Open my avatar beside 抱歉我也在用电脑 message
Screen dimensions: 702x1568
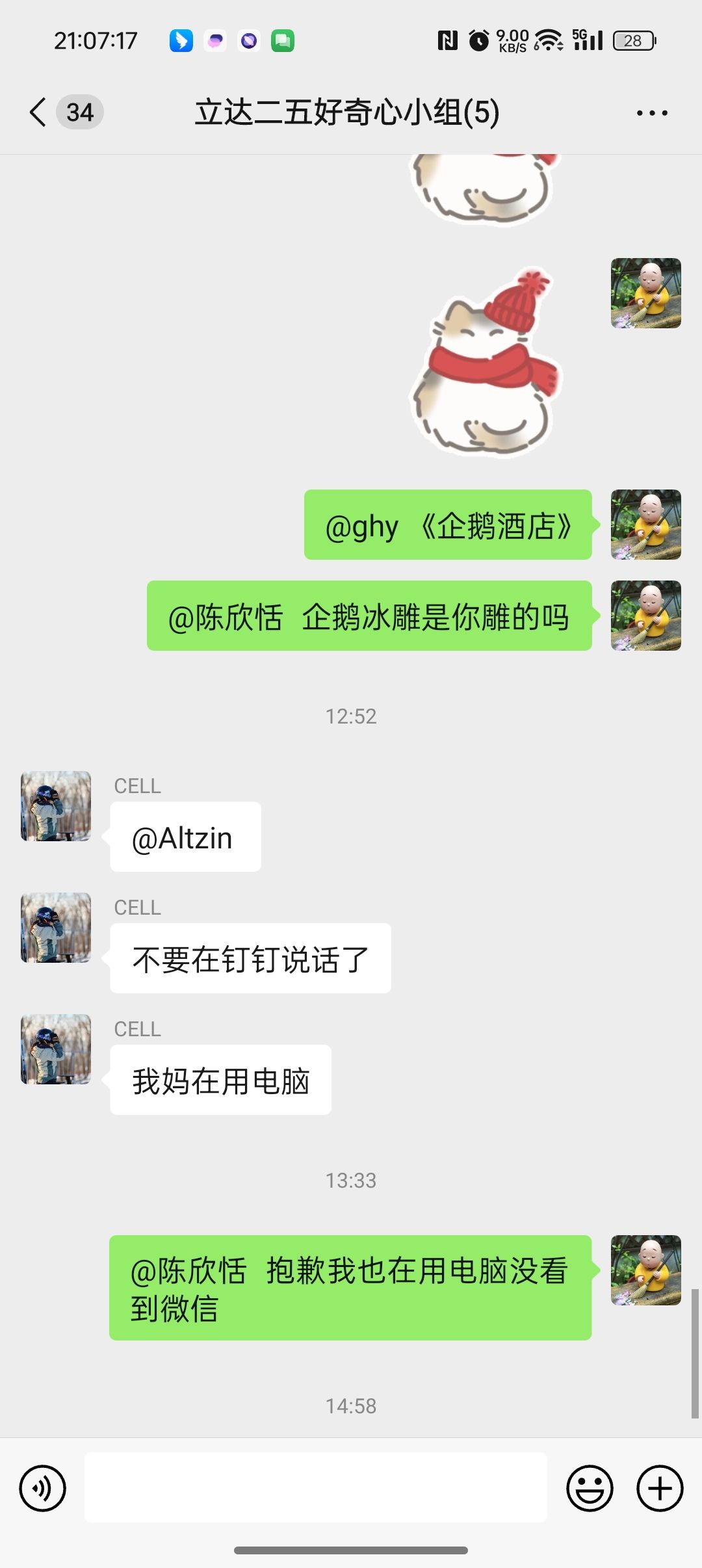[645, 1270]
